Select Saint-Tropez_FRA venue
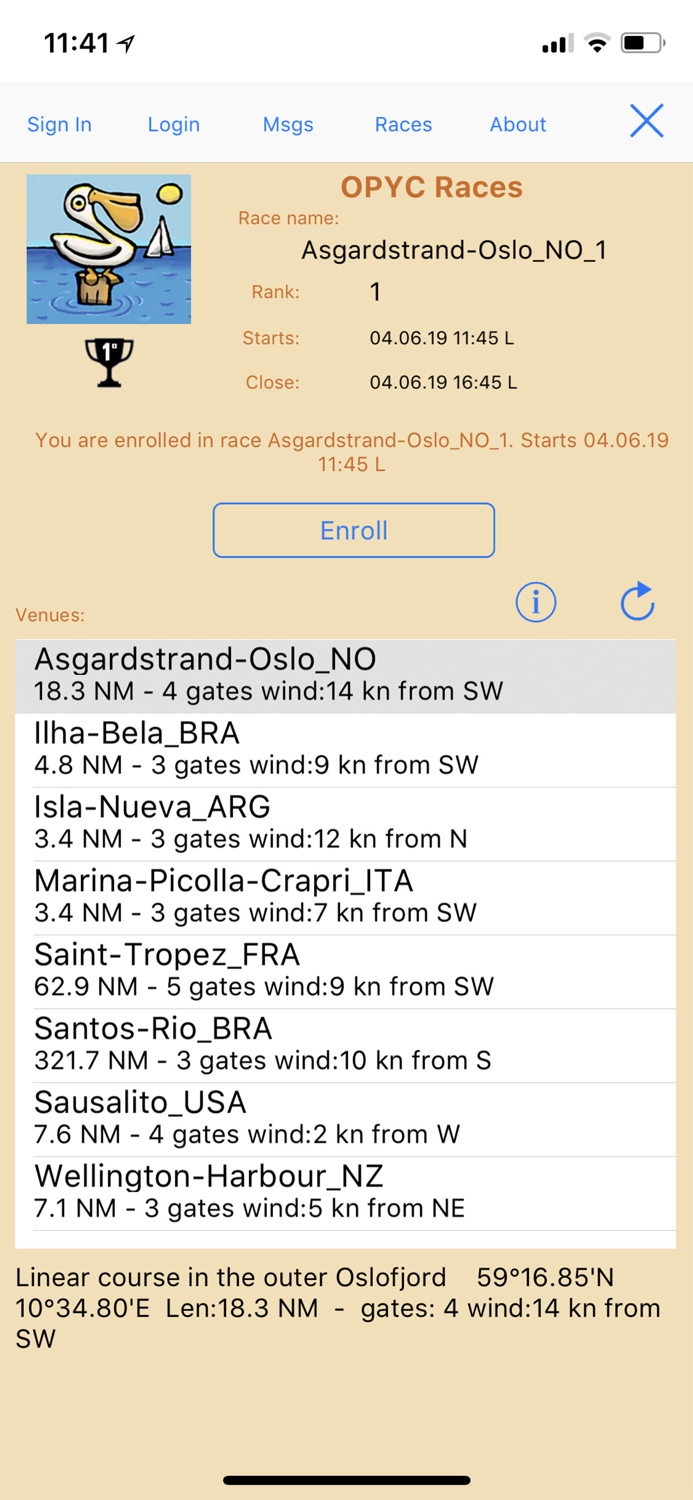The image size is (693, 1500). pyautogui.click(x=345, y=971)
